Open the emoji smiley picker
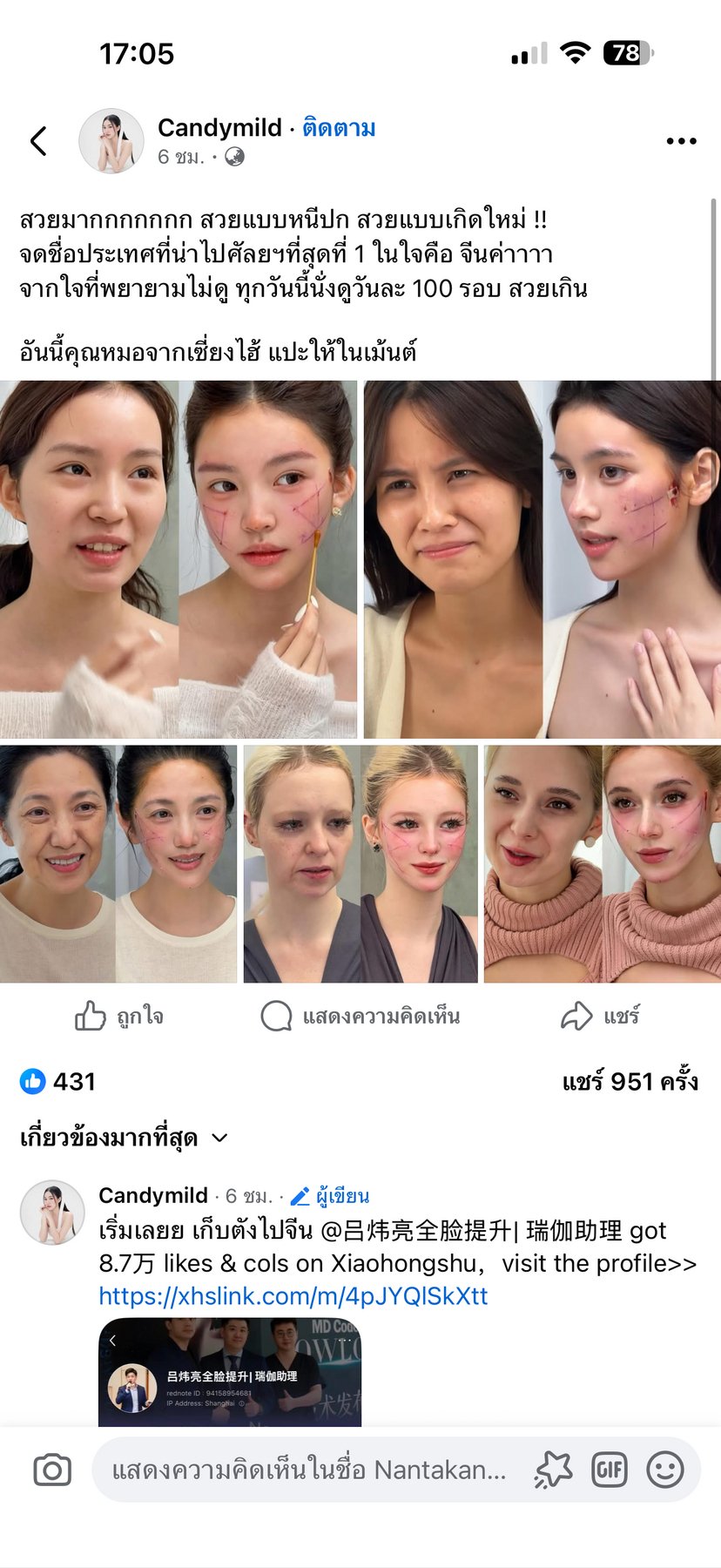 tap(664, 1470)
